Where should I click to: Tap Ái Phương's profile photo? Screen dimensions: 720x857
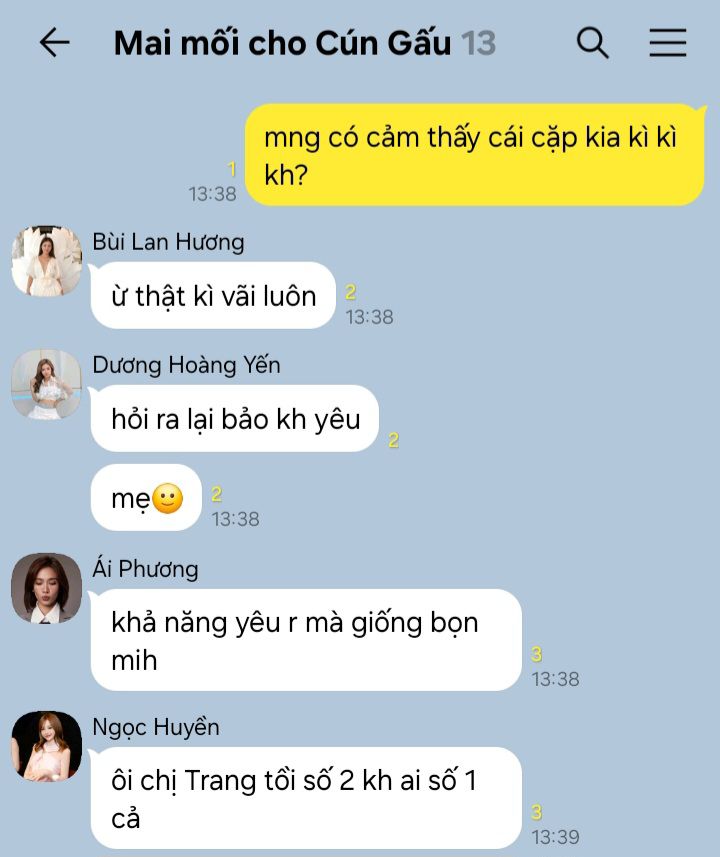click(x=47, y=588)
